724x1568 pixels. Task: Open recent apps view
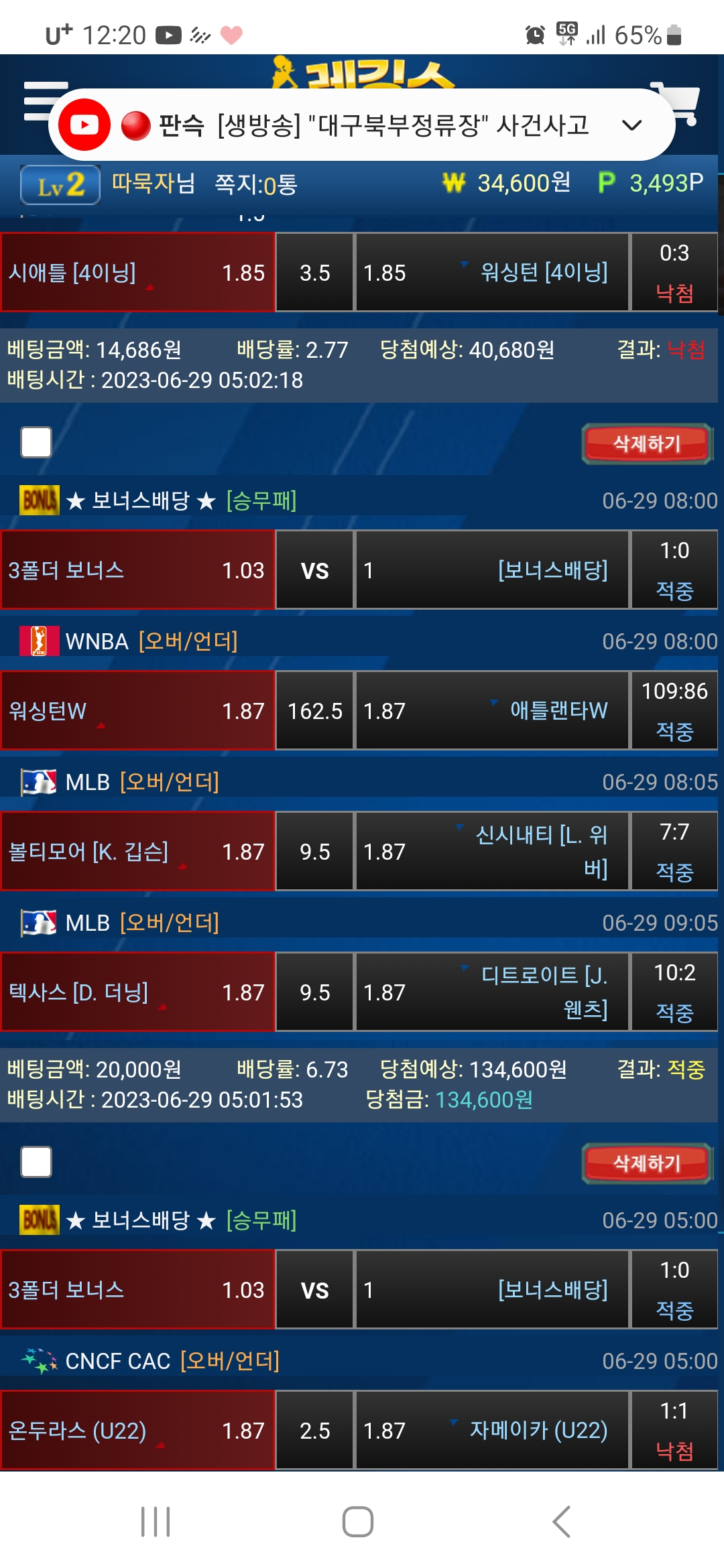pyautogui.click(x=156, y=1521)
